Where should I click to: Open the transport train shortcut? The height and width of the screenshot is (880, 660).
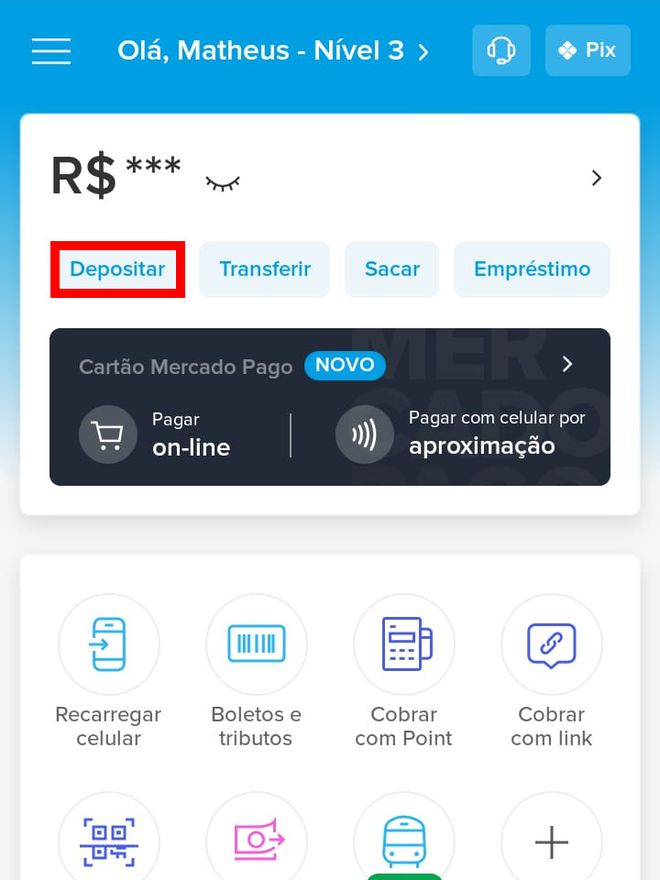pyautogui.click(x=404, y=842)
